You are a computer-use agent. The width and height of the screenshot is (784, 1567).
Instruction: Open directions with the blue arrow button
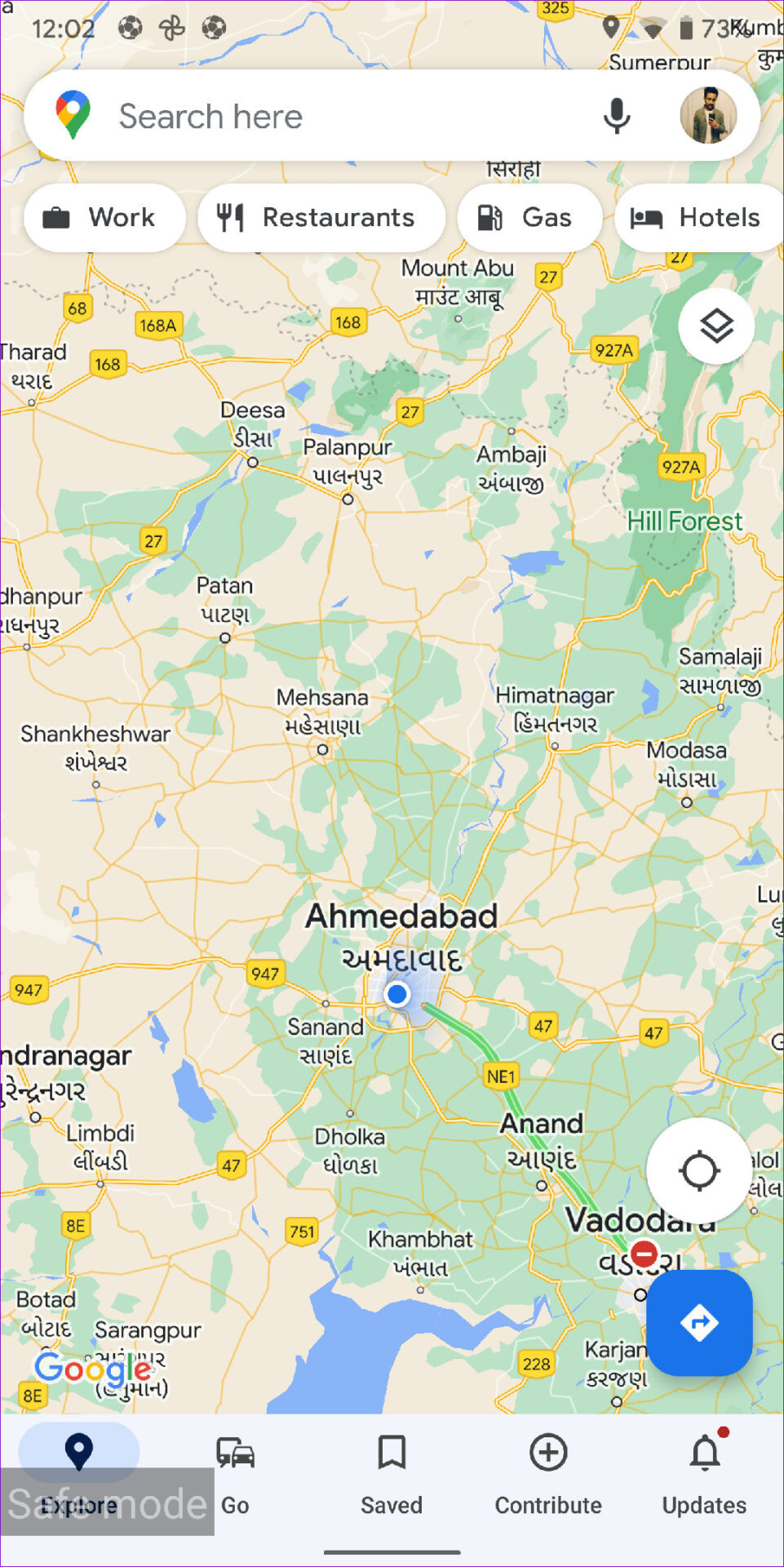699,1323
